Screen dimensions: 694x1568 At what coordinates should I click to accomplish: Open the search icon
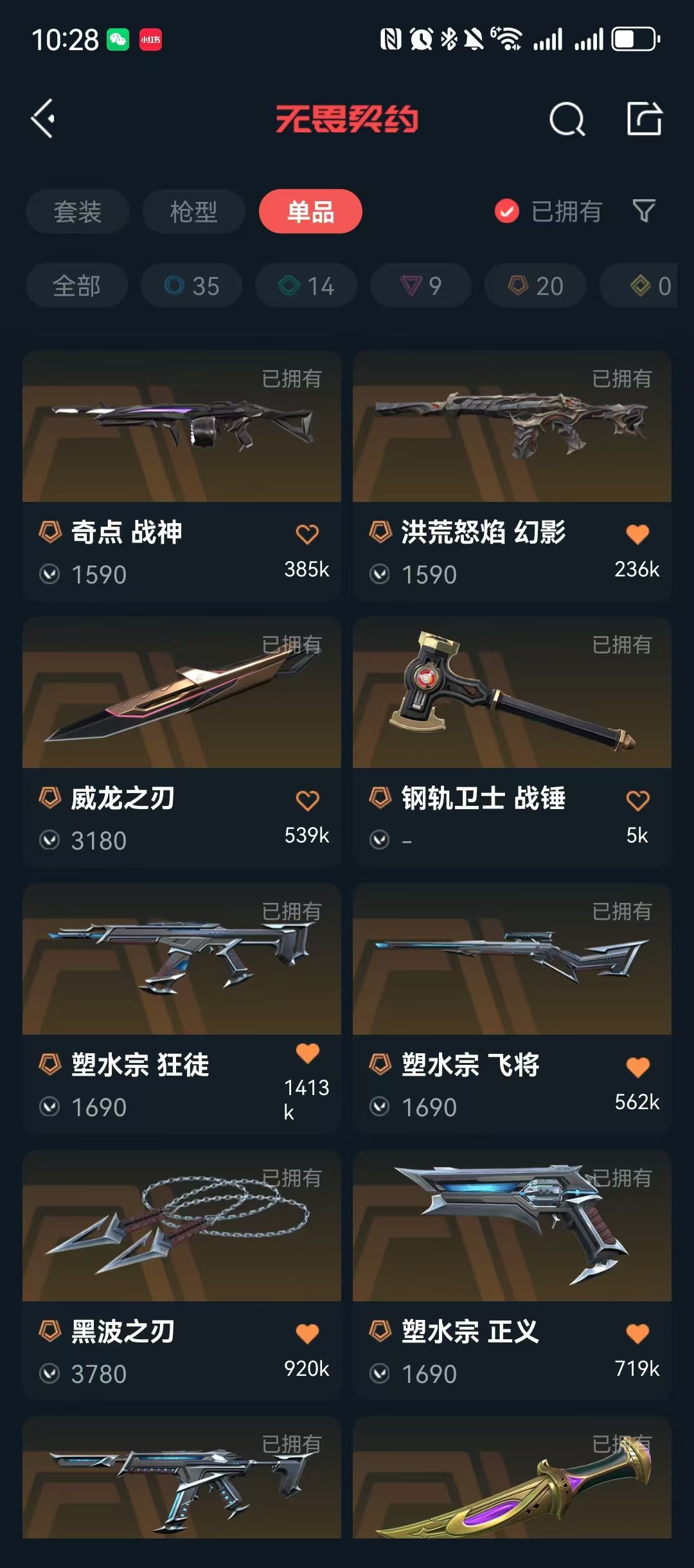click(567, 119)
